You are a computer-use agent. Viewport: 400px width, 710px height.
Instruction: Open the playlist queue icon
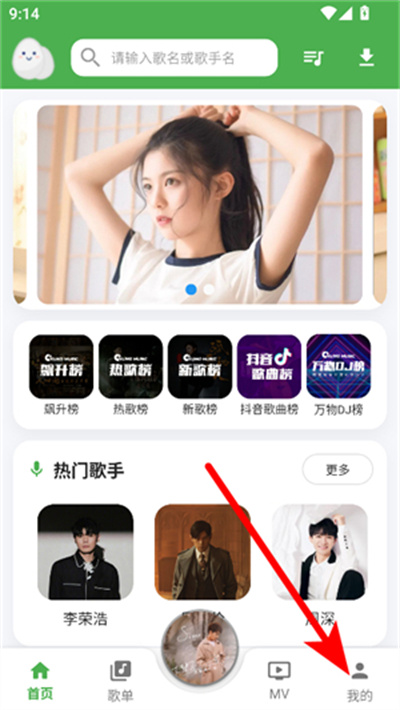pyautogui.click(x=313, y=58)
